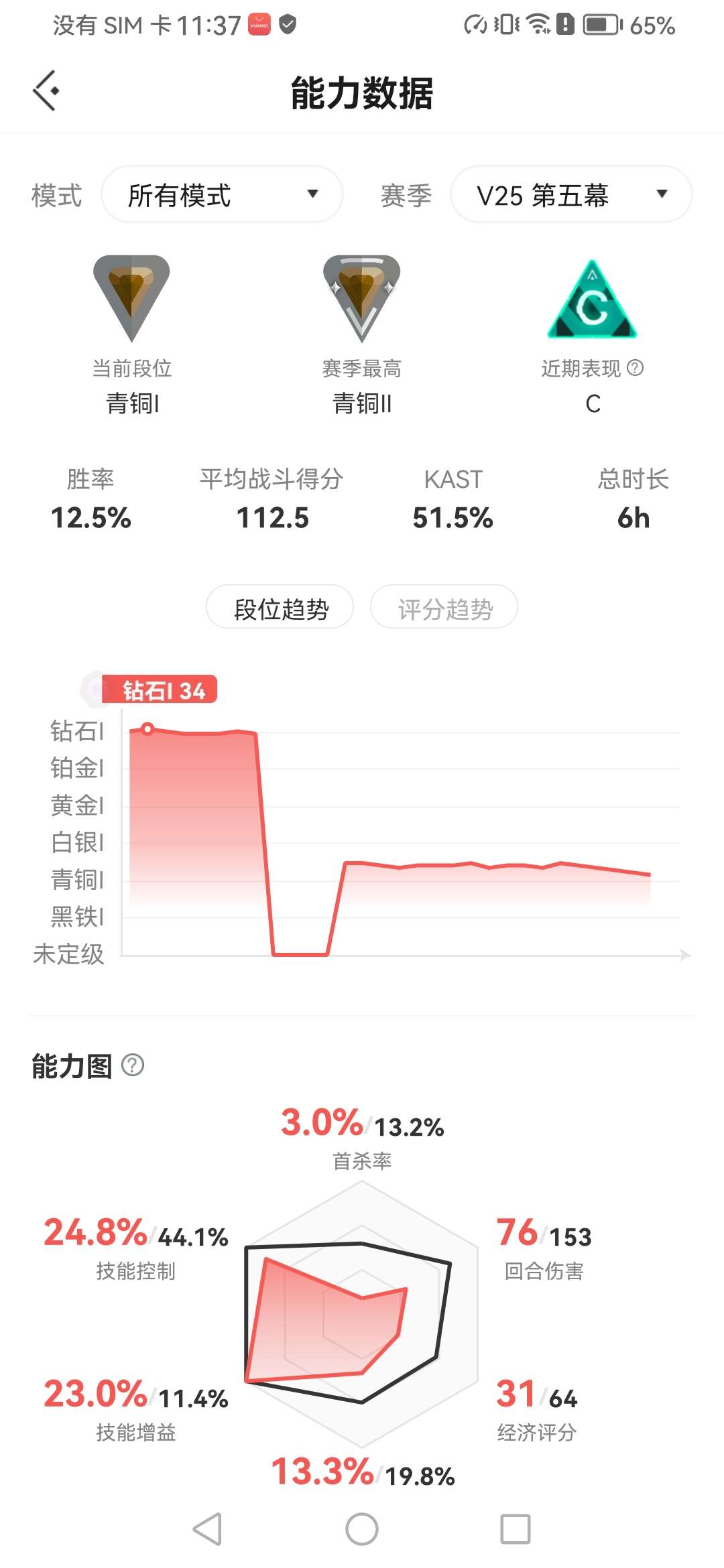Tap the system home button
The width and height of the screenshot is (724, 1568).
tap(362, 1529)
